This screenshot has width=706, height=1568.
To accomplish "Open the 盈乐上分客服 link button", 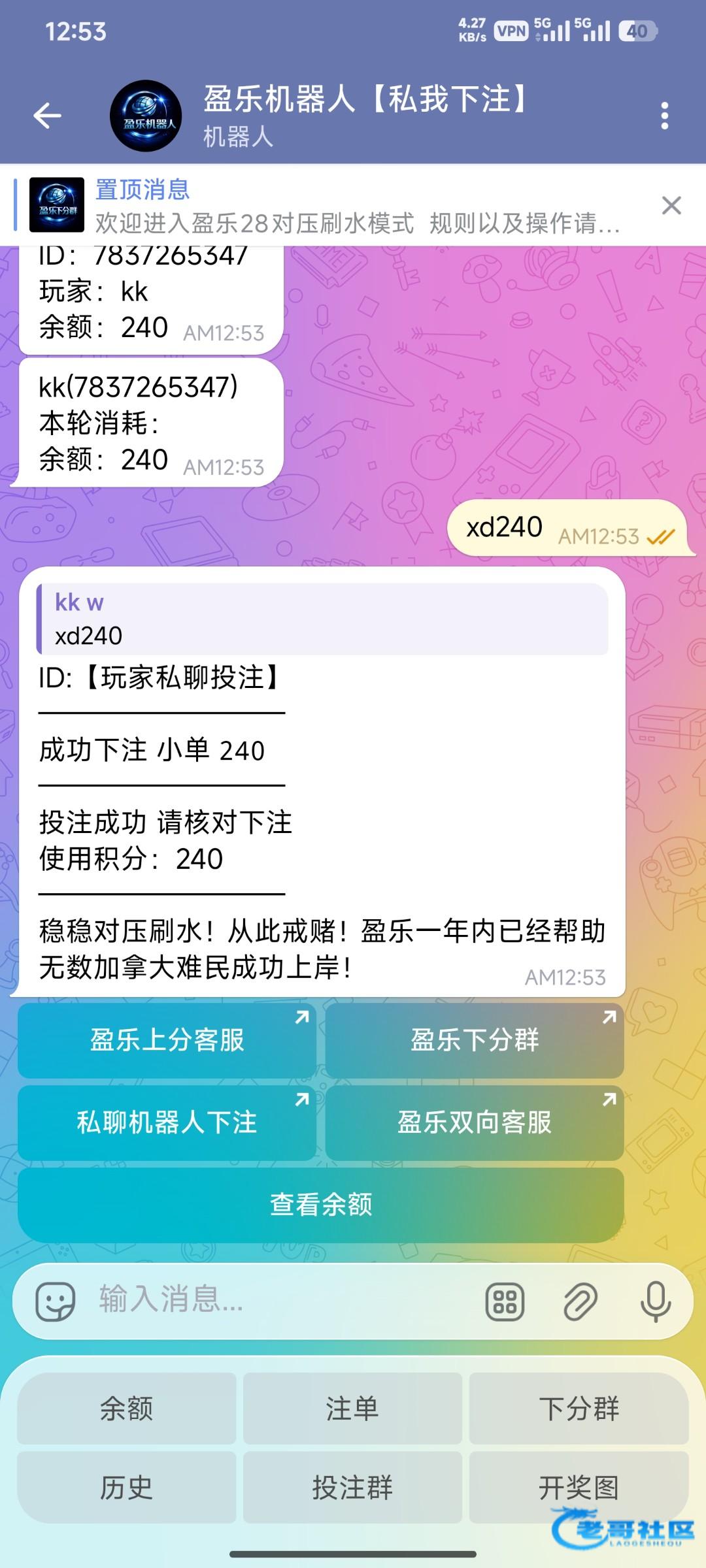I will click(167, 1040).
